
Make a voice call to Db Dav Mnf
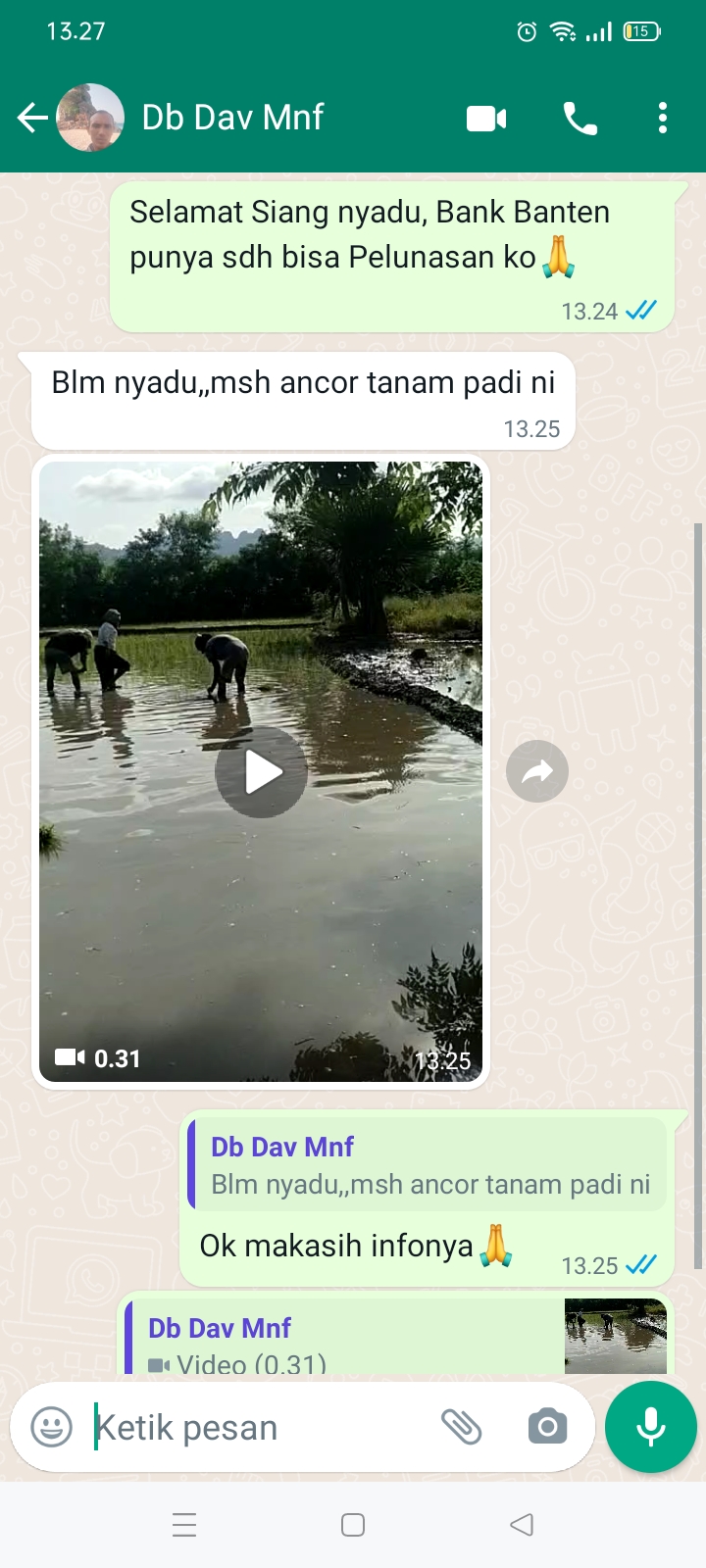[x=579, y=117]
